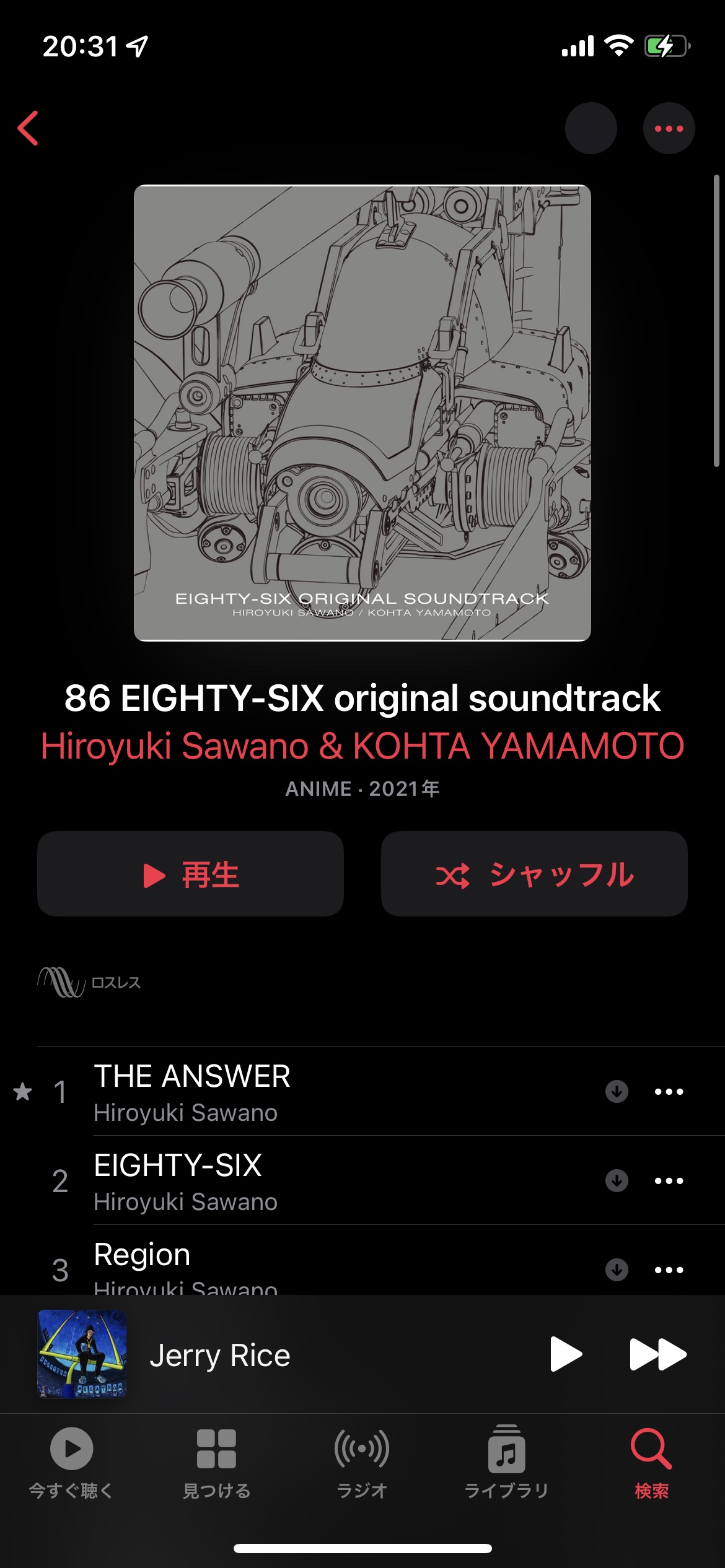Download the track THE ANSWER
725x1568 pixels.
pos(617,1091)
